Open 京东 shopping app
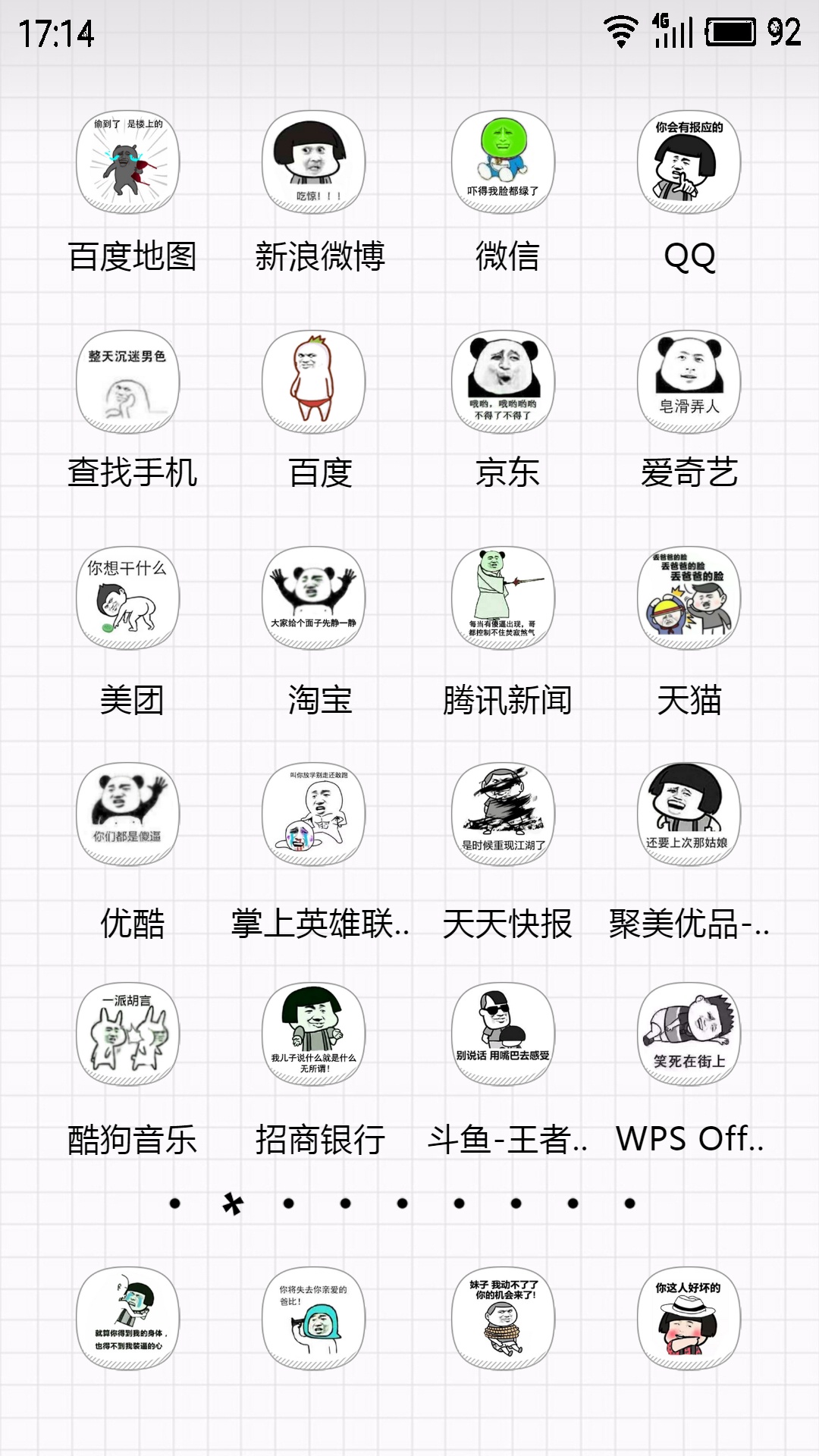Screen dimensions: 819x1456 pos(503,381)
